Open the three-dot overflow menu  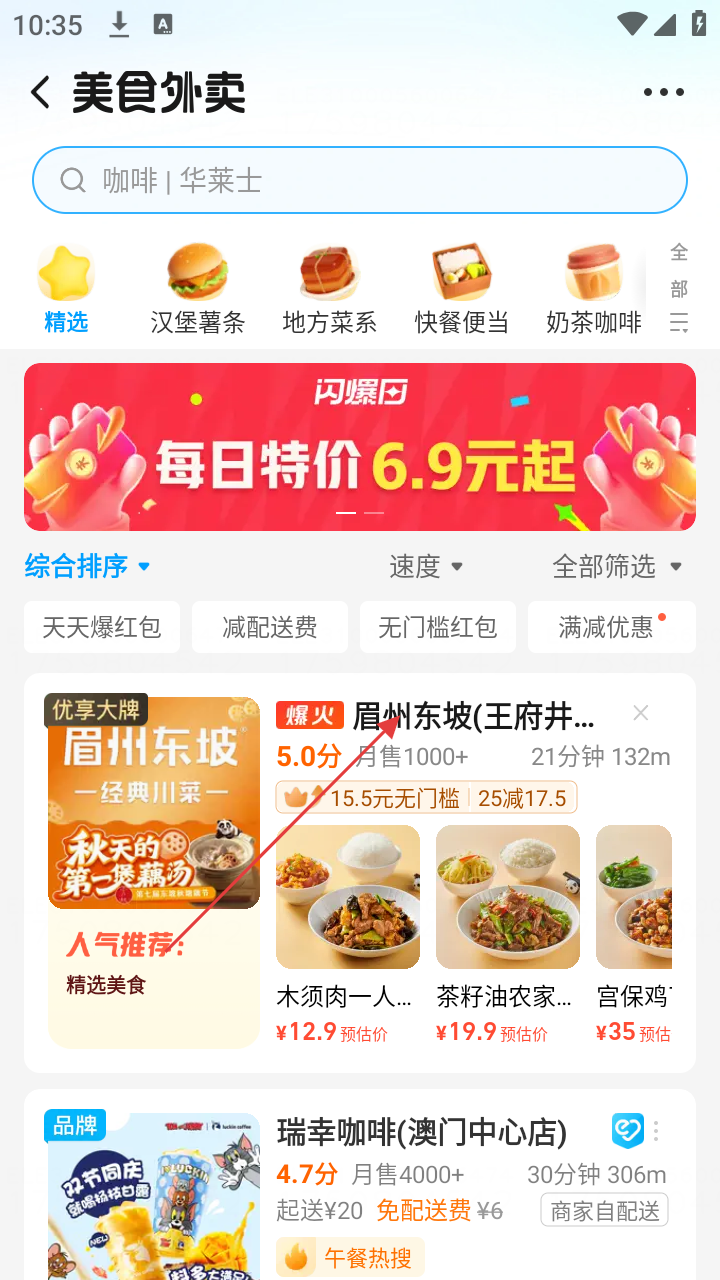663,93
